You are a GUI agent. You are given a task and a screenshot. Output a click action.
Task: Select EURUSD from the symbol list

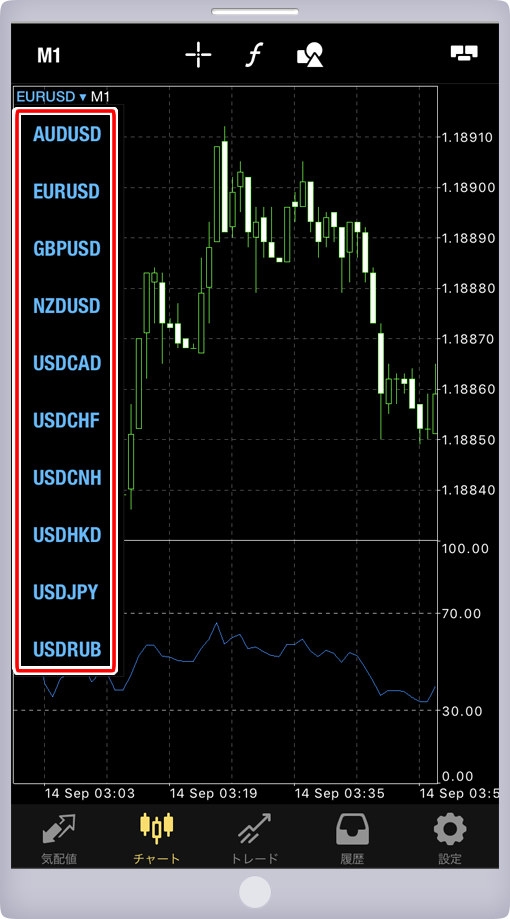pos(67,192)
